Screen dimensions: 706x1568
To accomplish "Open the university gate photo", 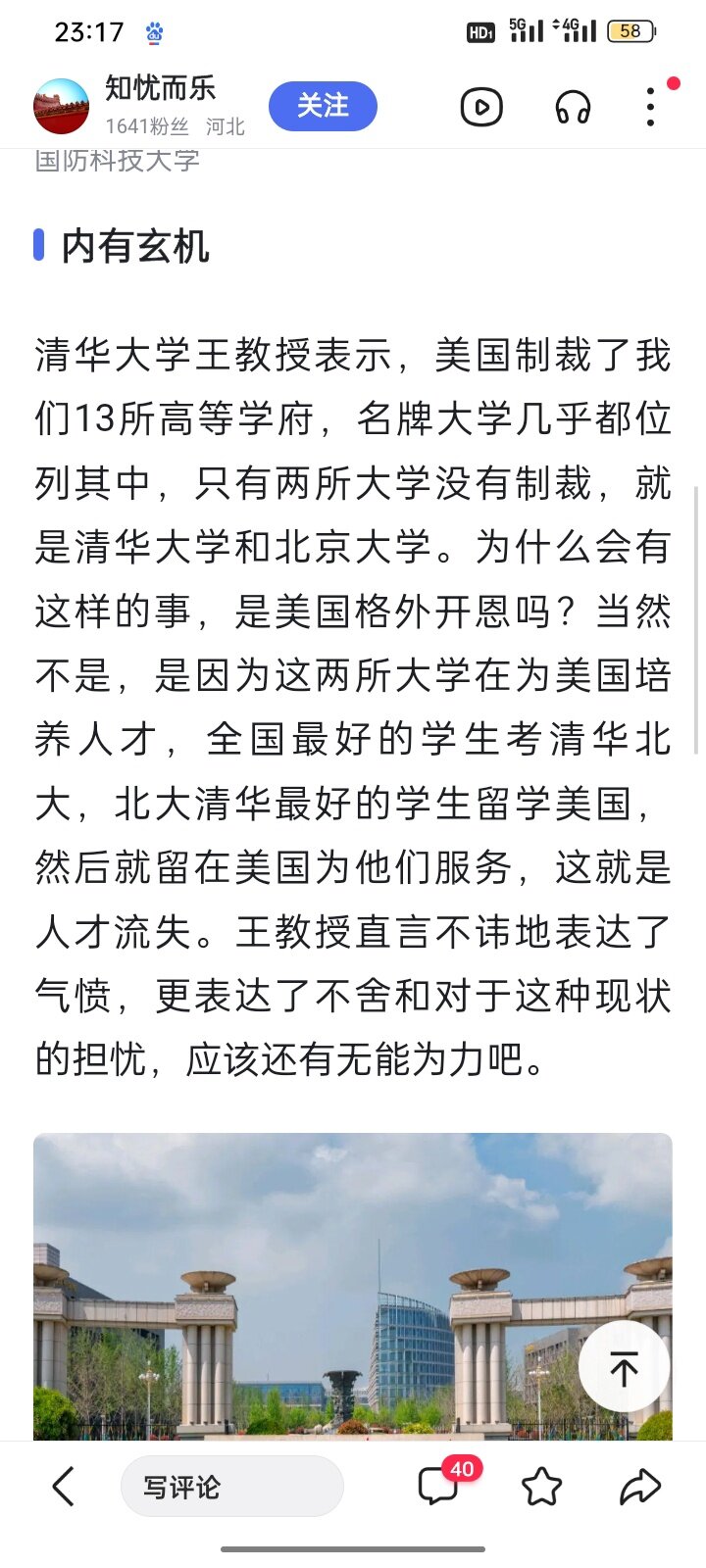I will [x=353, y=1287].
